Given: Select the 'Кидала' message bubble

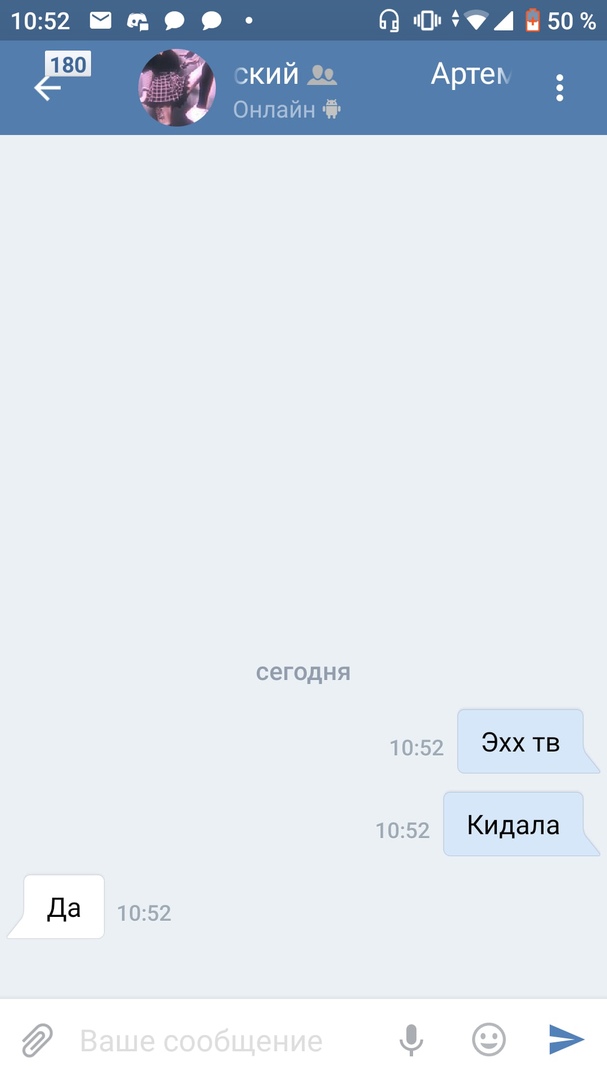Looking at the screenshot, I should (x=513, y=825).
